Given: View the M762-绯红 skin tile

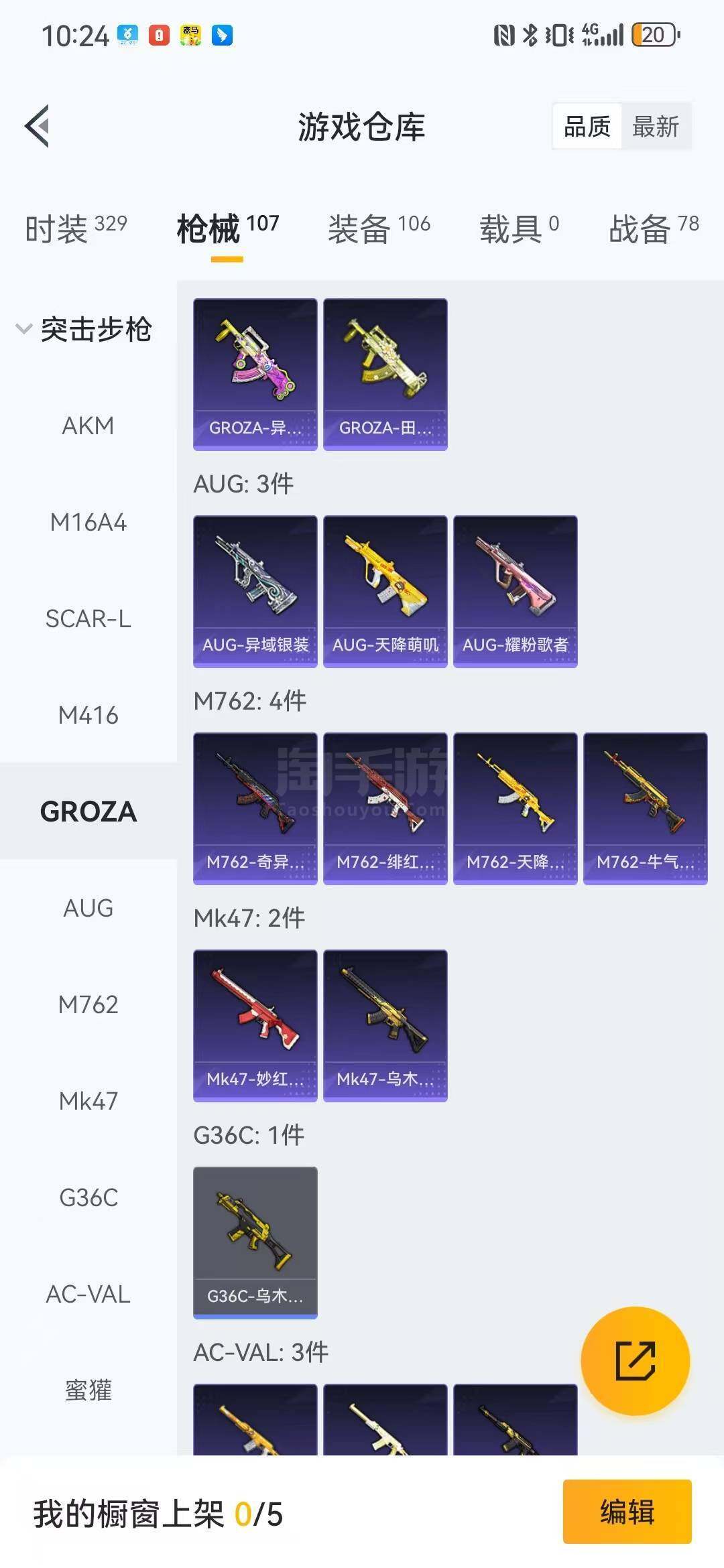Looking at the screenshot, I should (385, 808).
